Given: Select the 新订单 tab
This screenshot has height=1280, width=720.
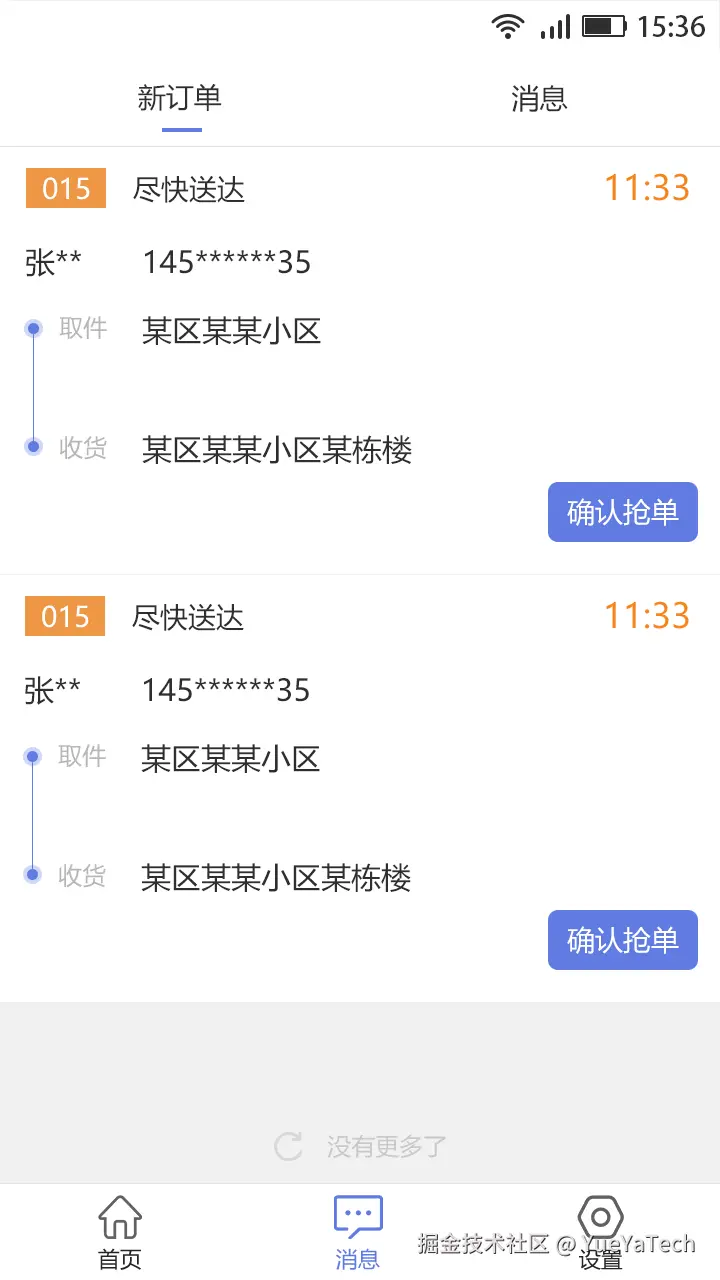Looking at the screenshot, I should tap(180, 98).
